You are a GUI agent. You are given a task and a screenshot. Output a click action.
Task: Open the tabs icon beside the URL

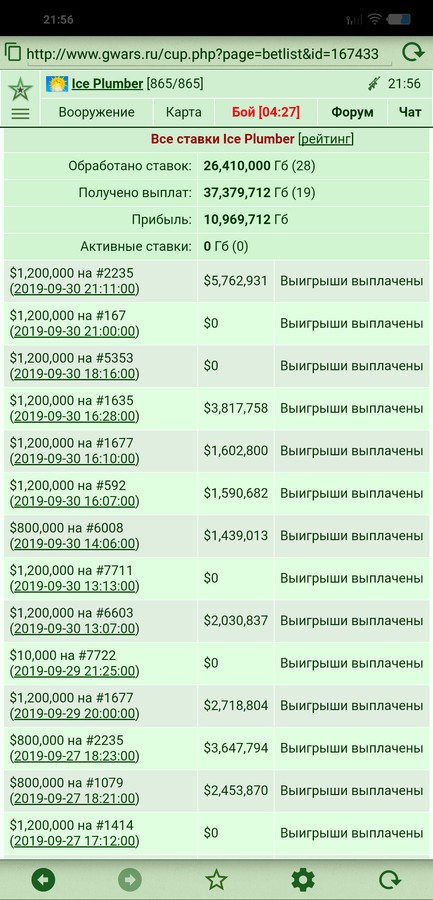point(13,53)
